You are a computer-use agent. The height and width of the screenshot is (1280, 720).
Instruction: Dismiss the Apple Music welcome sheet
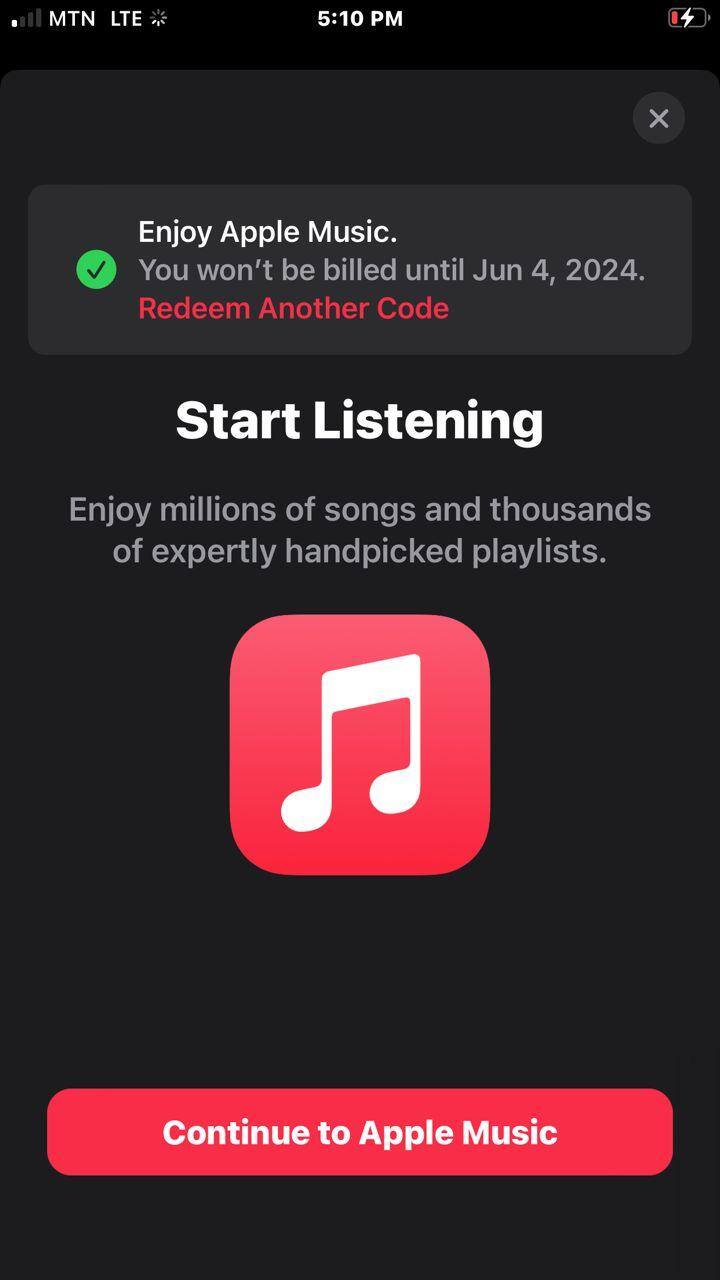(x=658, y=118)
